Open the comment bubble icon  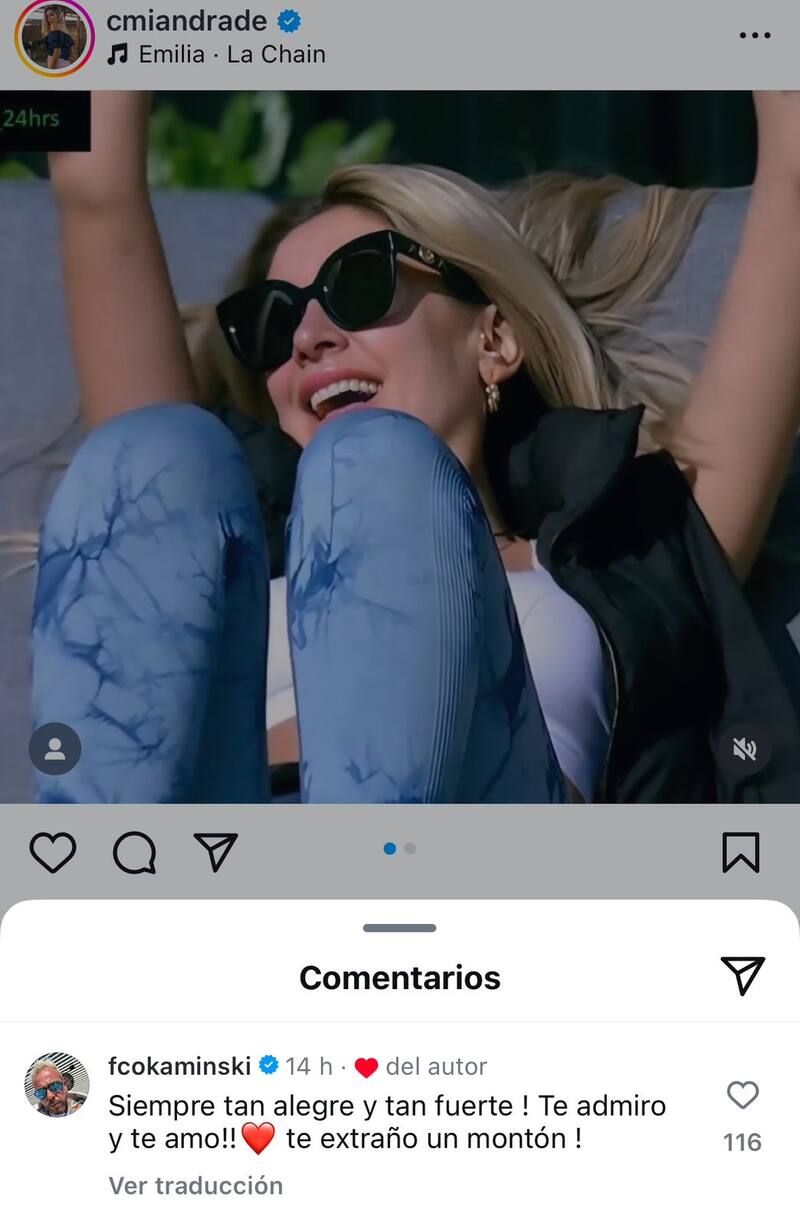134,852
